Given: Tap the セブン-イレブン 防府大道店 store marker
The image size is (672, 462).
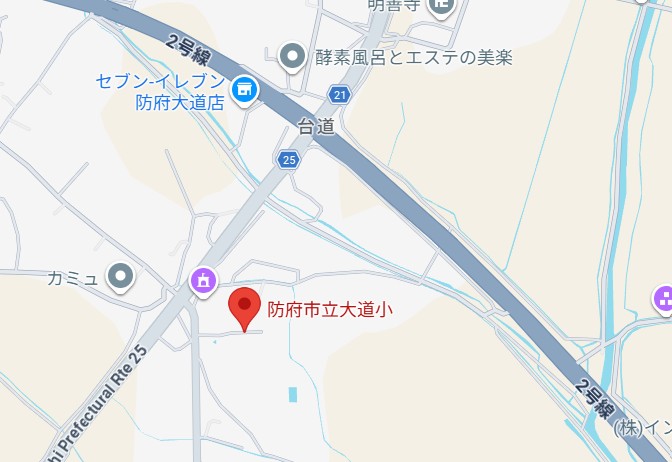Looking at the screenshot, I should pyautogui.click(x=243, y=91).
